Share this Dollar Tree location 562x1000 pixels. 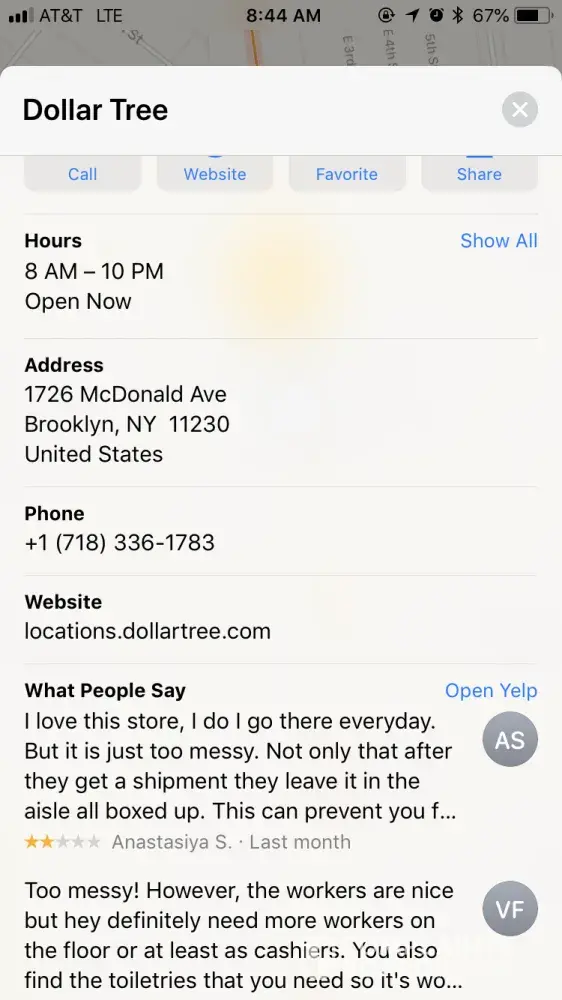click(x=479, y=173)
